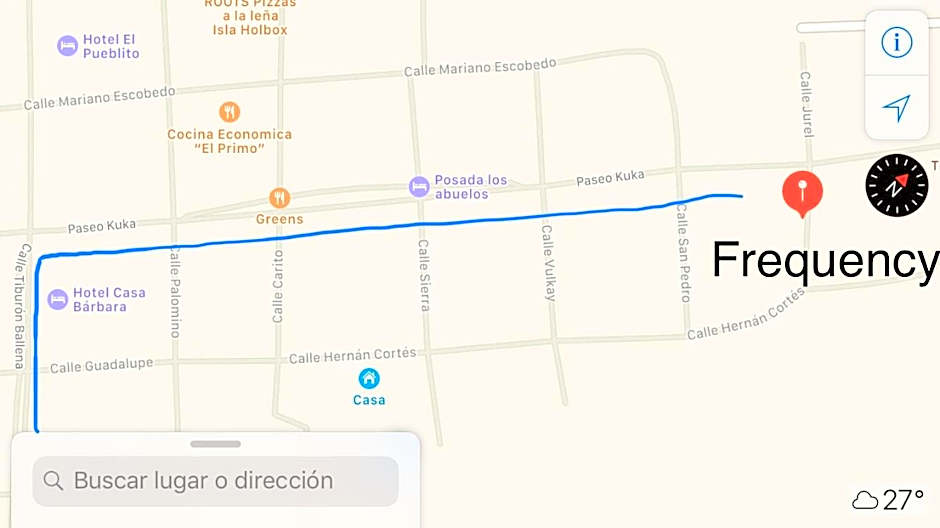Open Posada los abuelos marker
Viewport: 940px width, 528px height.
[x=420, y=186]
